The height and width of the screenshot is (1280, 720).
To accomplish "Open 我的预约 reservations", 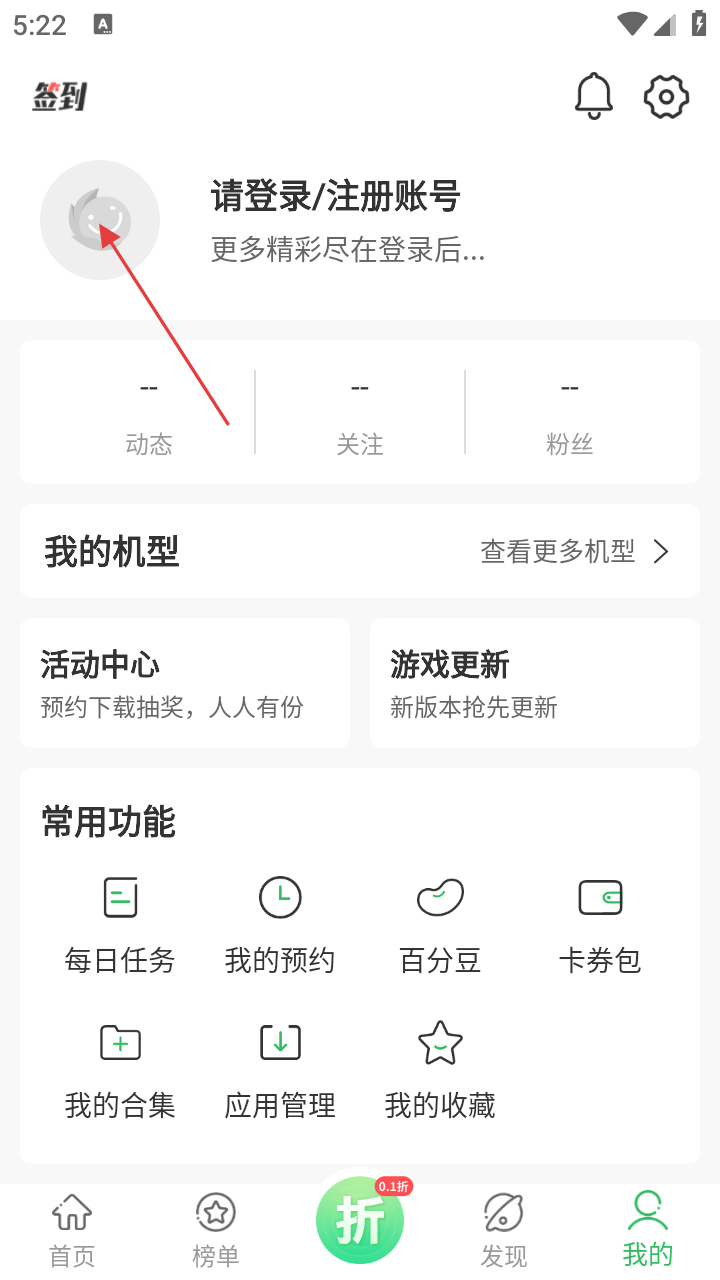I will (280, 923).
